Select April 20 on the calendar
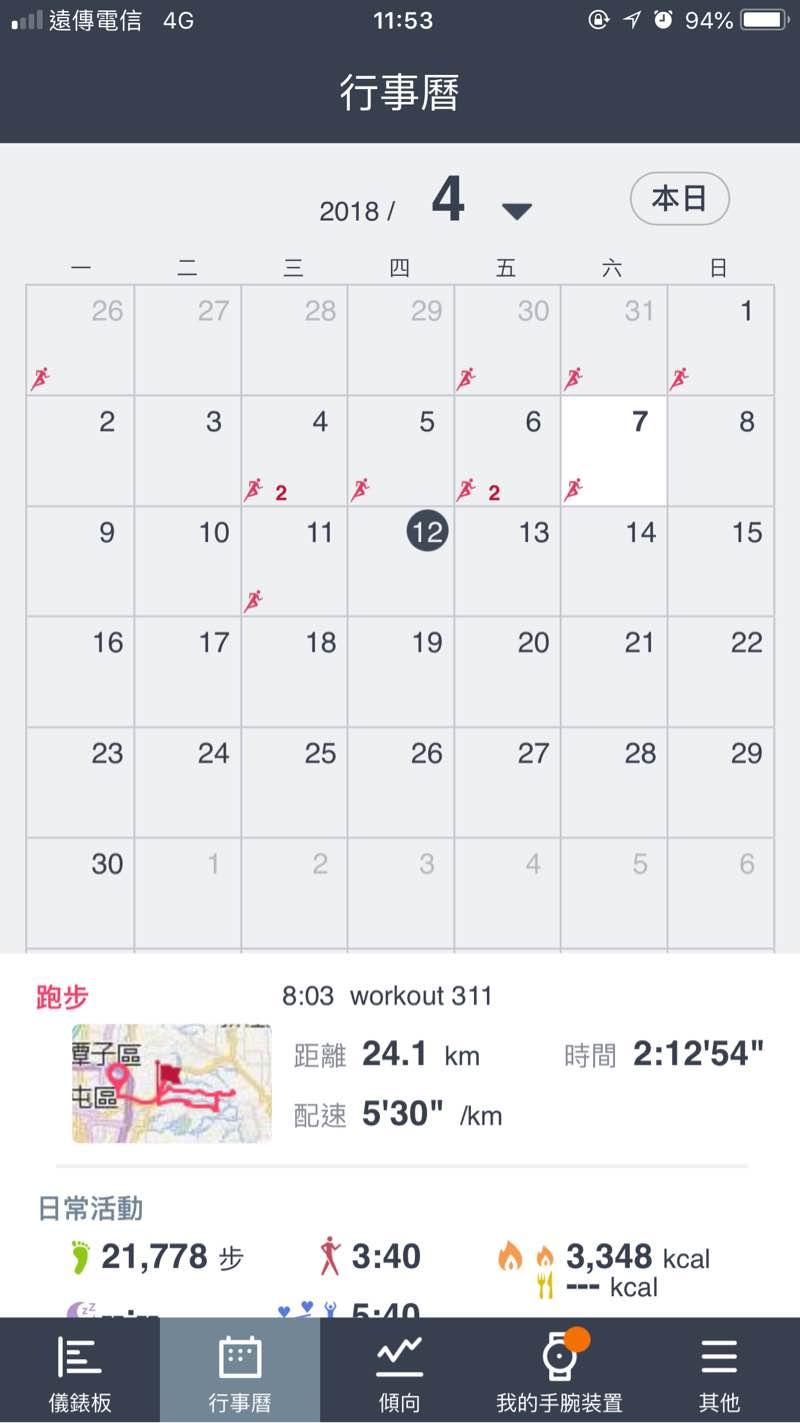 point(507,671)
